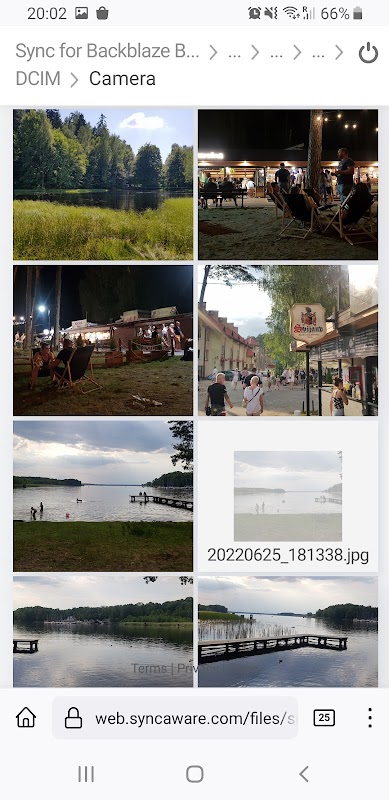Show the 25 open browser tabs
Image resolution: width=389 pixels, height=800 pixels.
(x=324, y=718)
